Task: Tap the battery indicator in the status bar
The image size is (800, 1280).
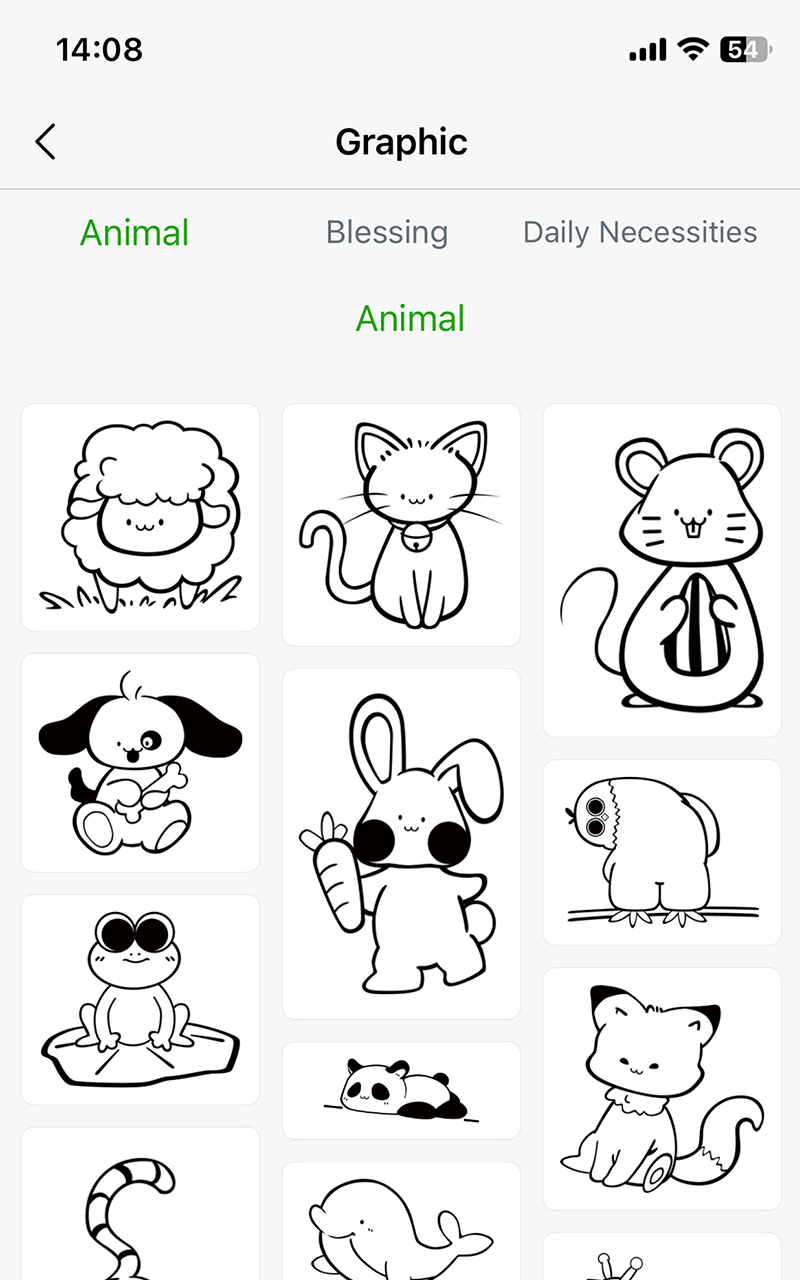Action: (742, 49)
